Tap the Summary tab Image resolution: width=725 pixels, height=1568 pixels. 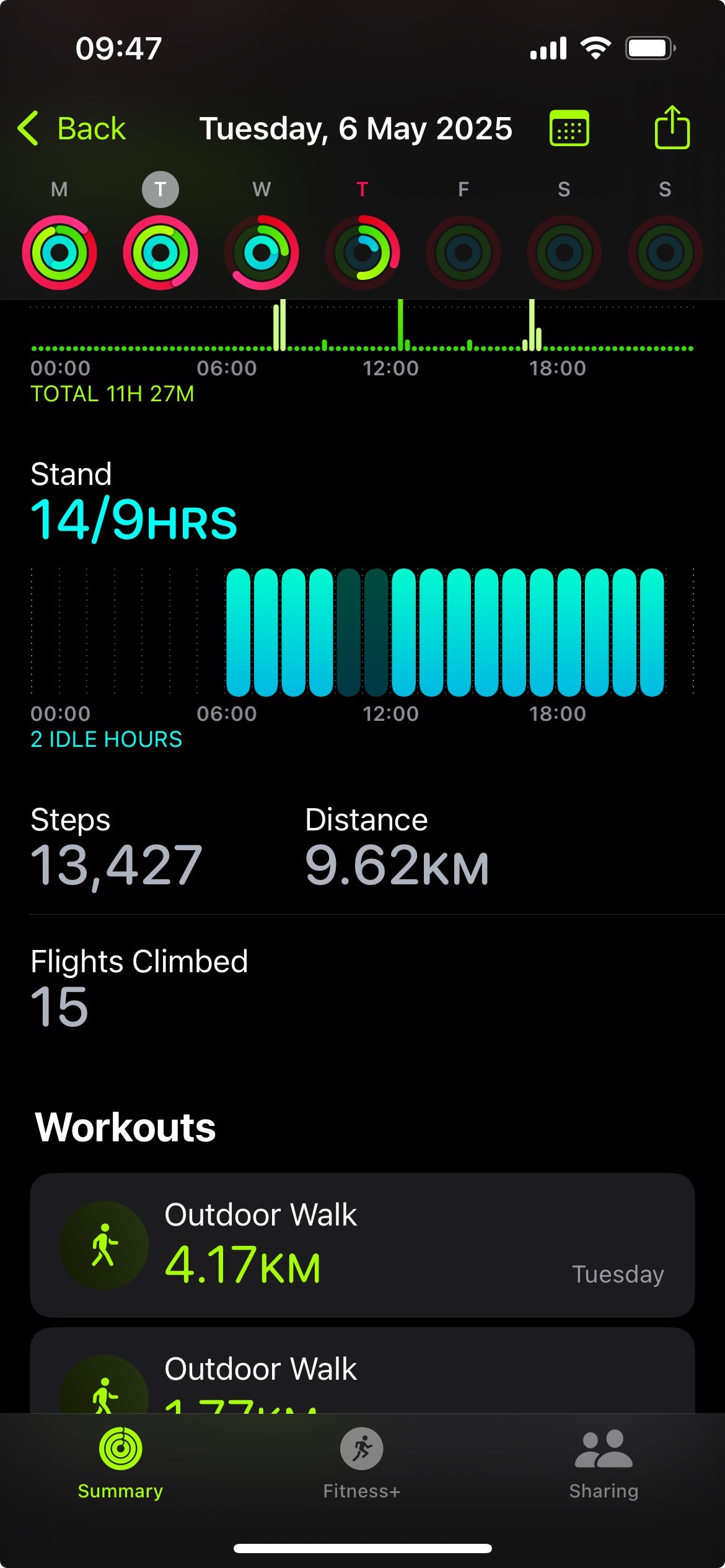120,1463
